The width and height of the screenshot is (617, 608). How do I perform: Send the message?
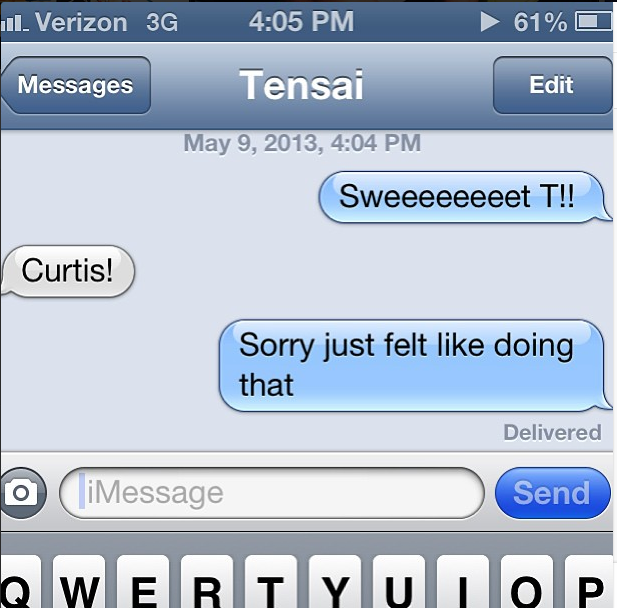coord(552,493)
